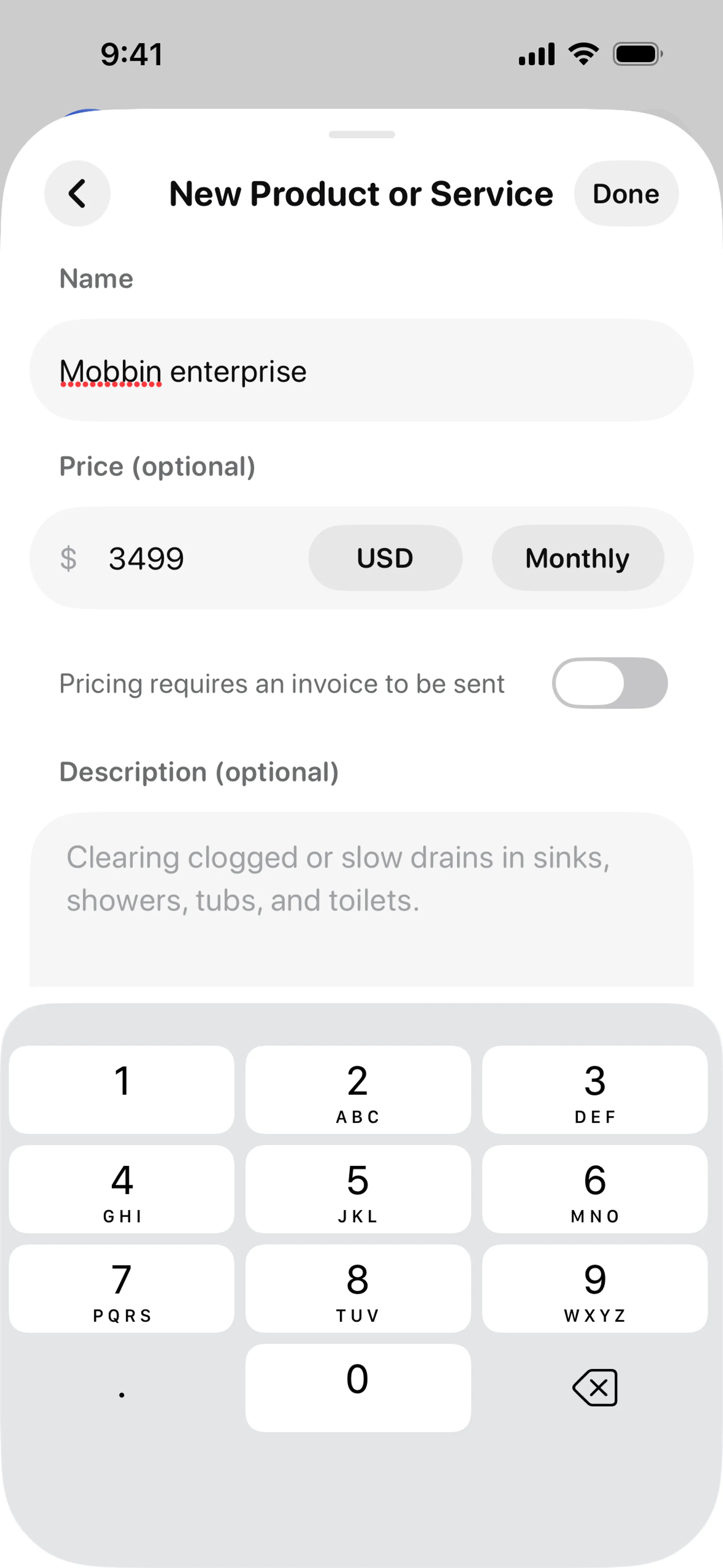Tap Done to save the product

tap(625, 194)
